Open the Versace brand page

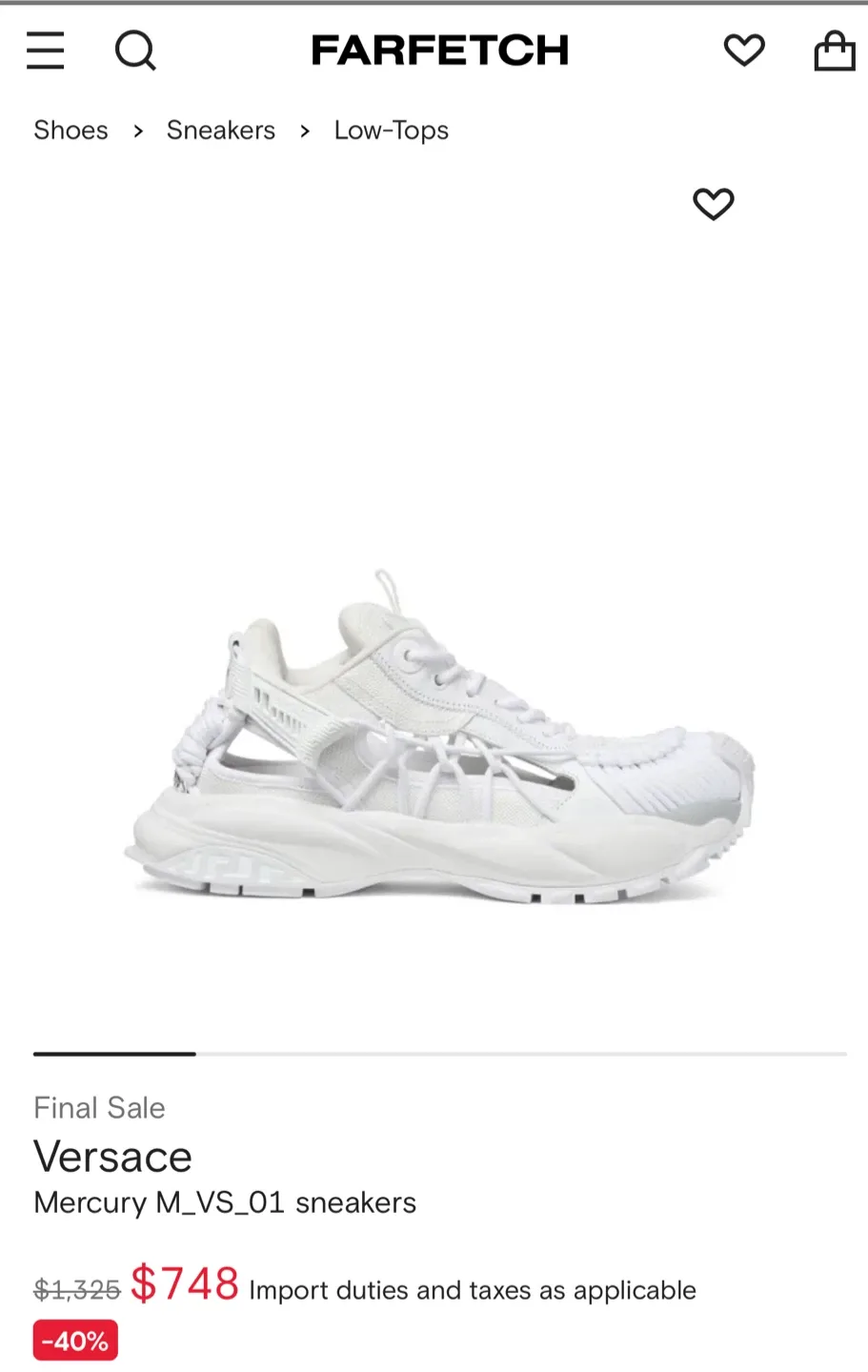[112, 1157]
